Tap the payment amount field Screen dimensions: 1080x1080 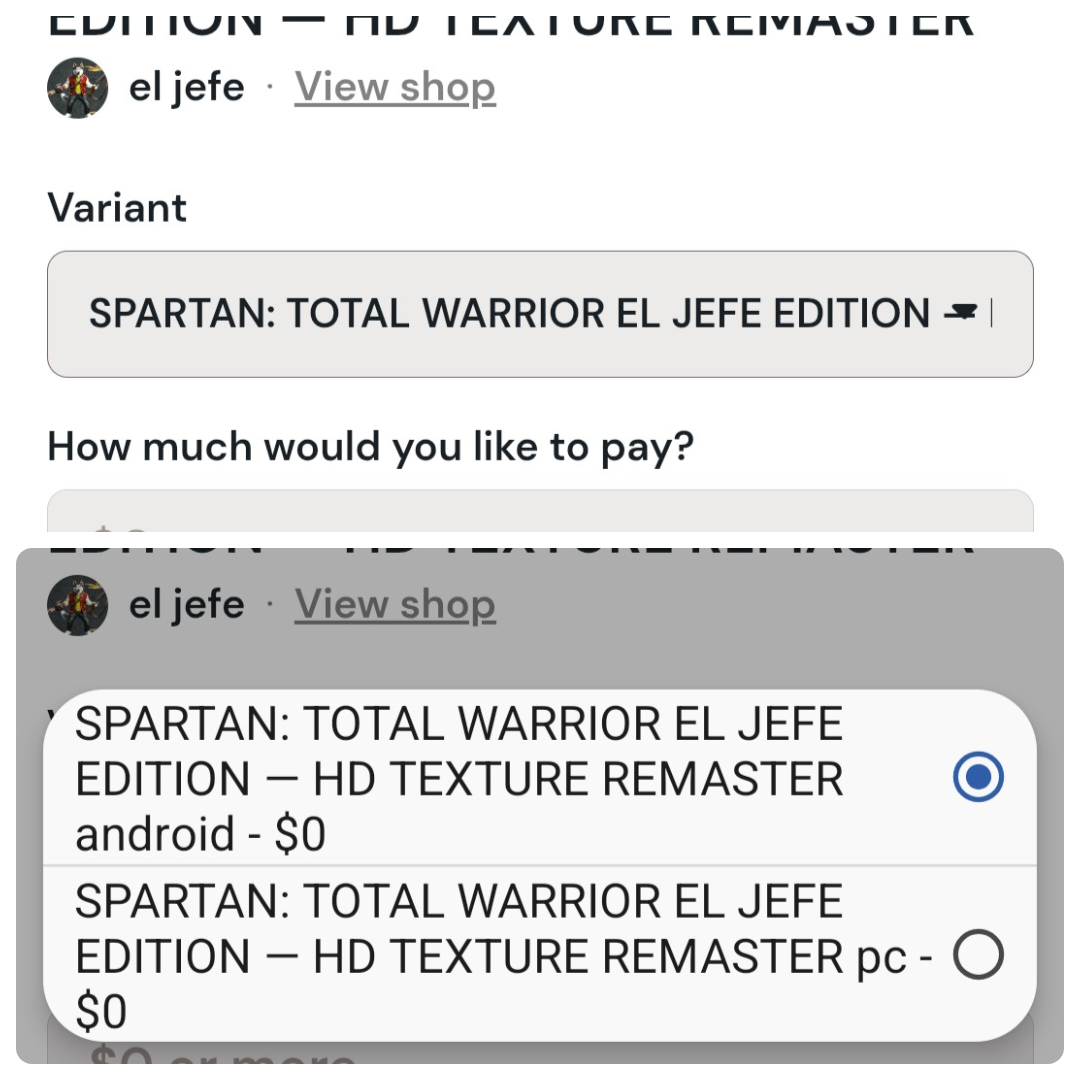[540, 511]
